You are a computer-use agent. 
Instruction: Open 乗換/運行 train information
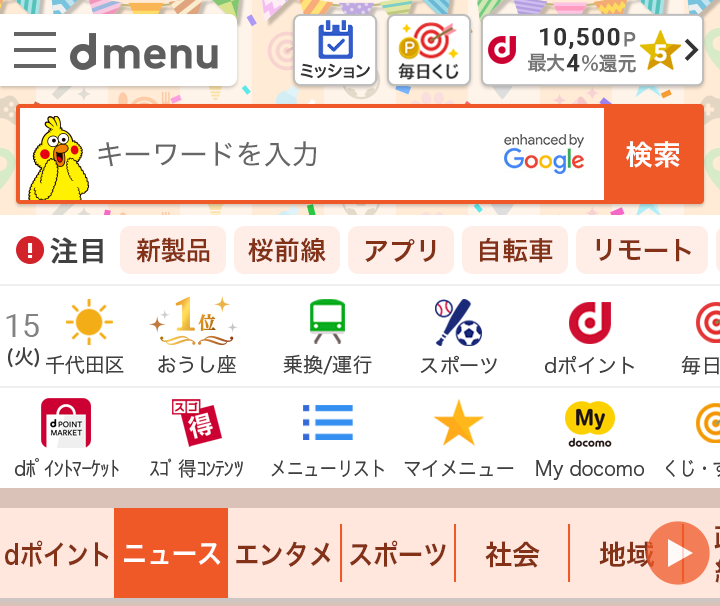point(327,337)
